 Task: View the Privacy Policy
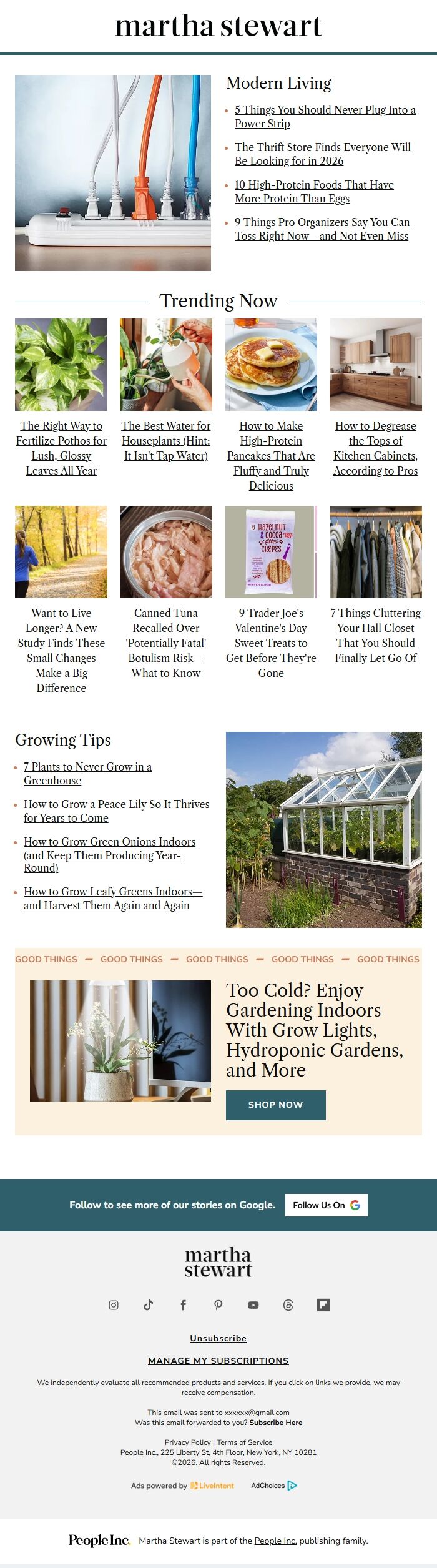tap(187, 1442)
